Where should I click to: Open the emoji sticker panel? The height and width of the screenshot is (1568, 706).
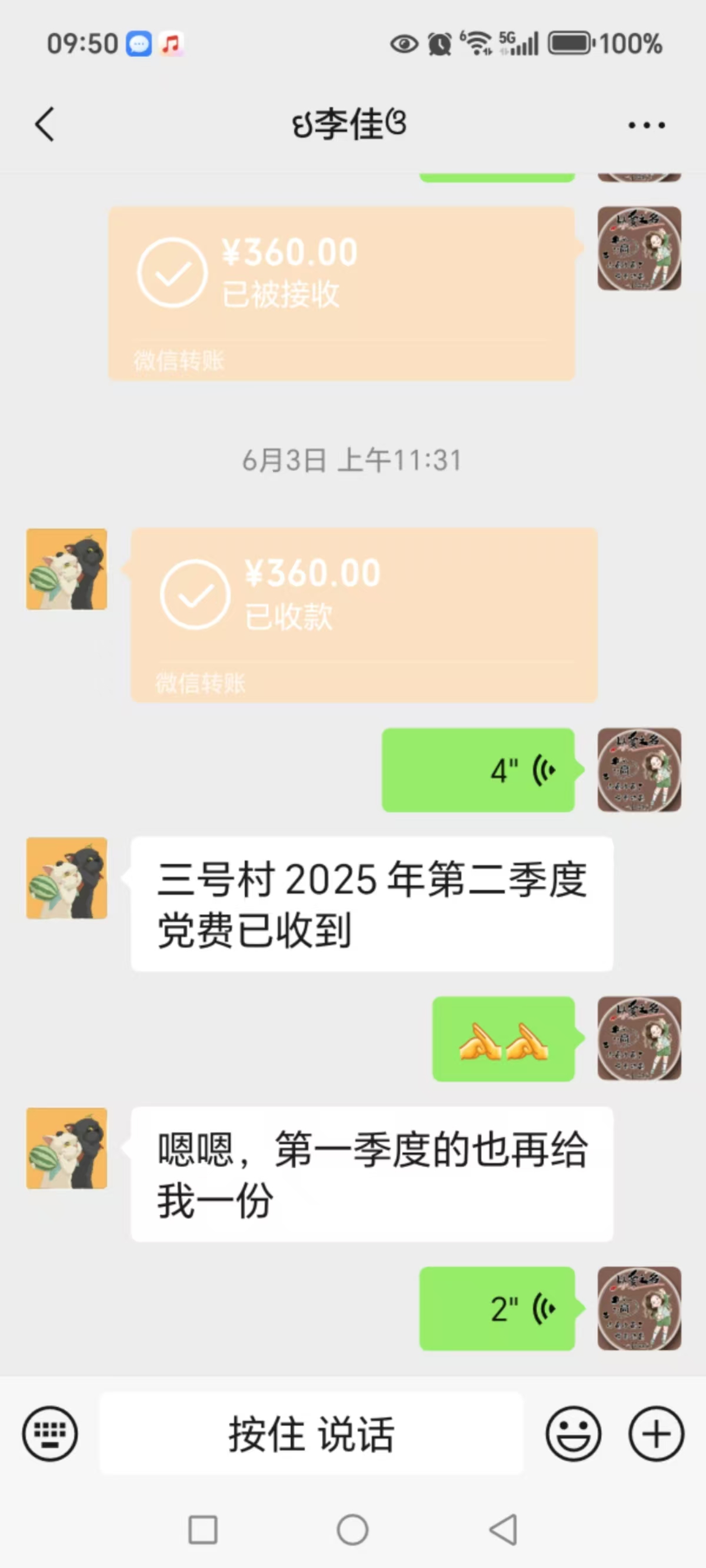(x=573, y=1434)
